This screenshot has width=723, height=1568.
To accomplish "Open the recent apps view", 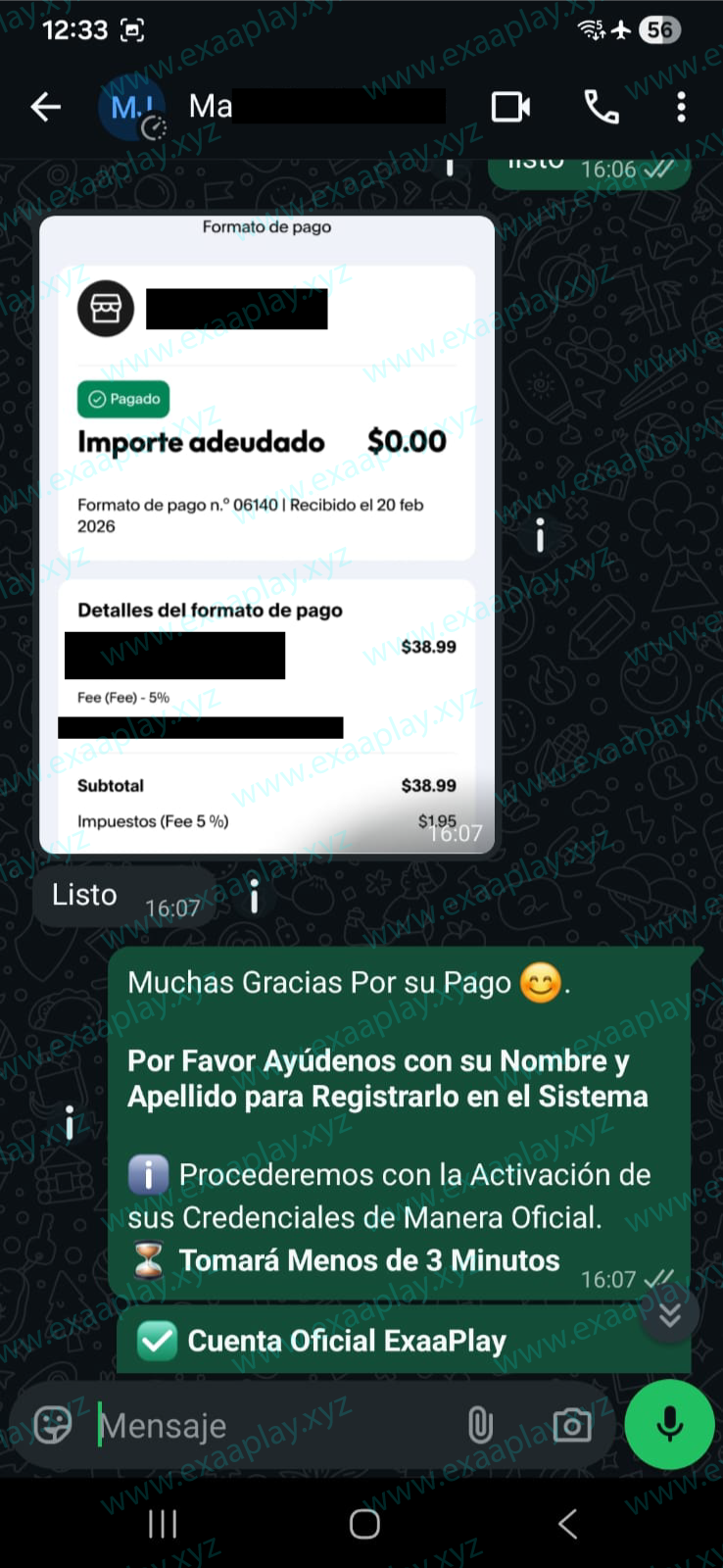I will pos(163,1524).
